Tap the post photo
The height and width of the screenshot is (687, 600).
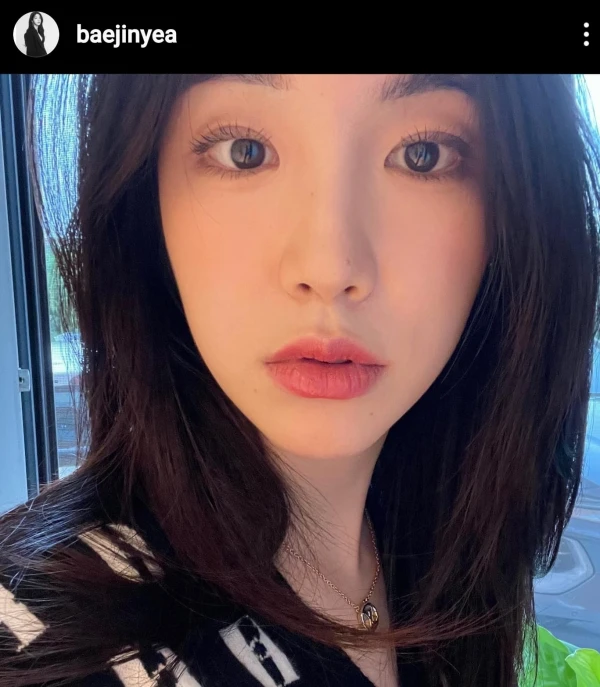(x=300, y=380)
